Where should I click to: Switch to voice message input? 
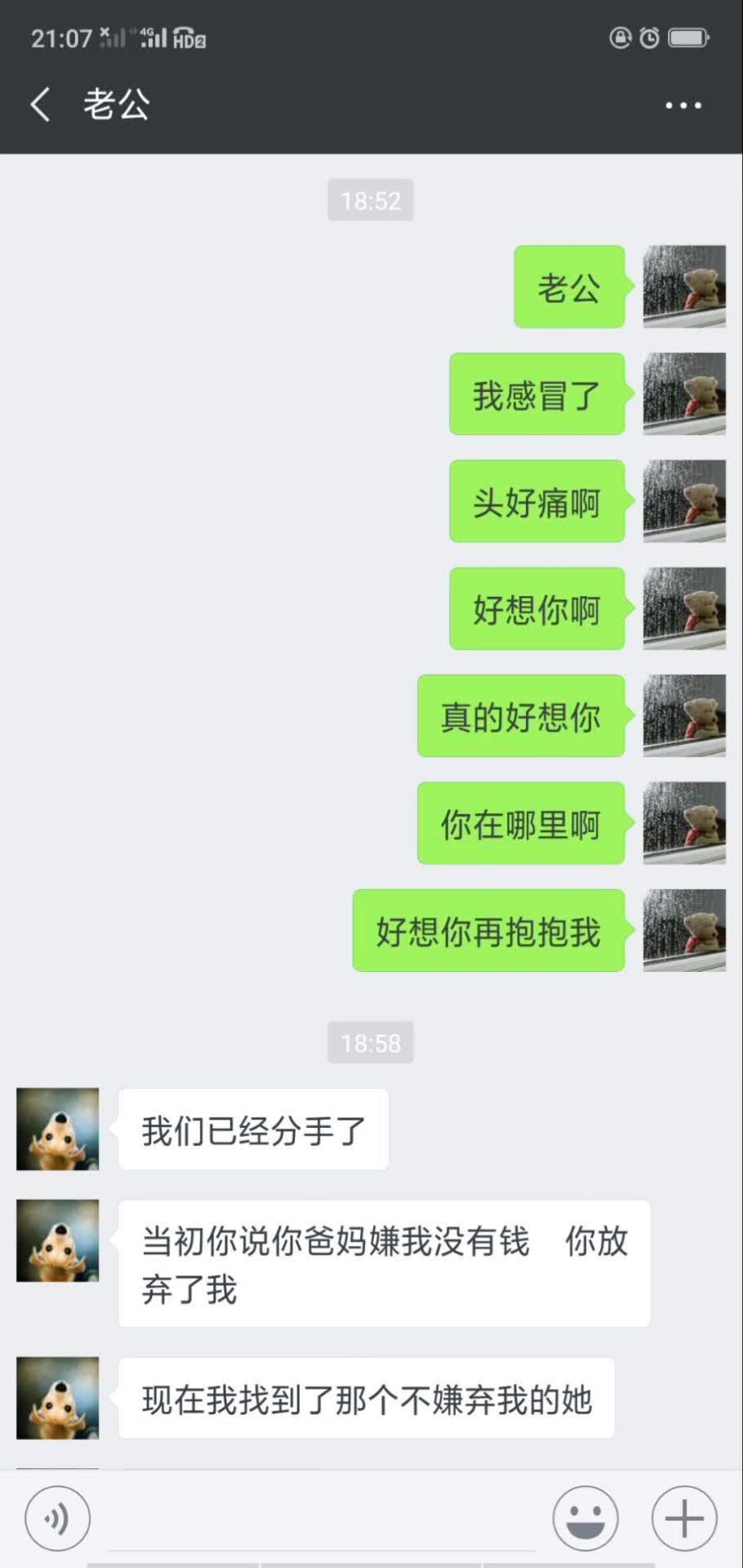[x=57, y=1518]
